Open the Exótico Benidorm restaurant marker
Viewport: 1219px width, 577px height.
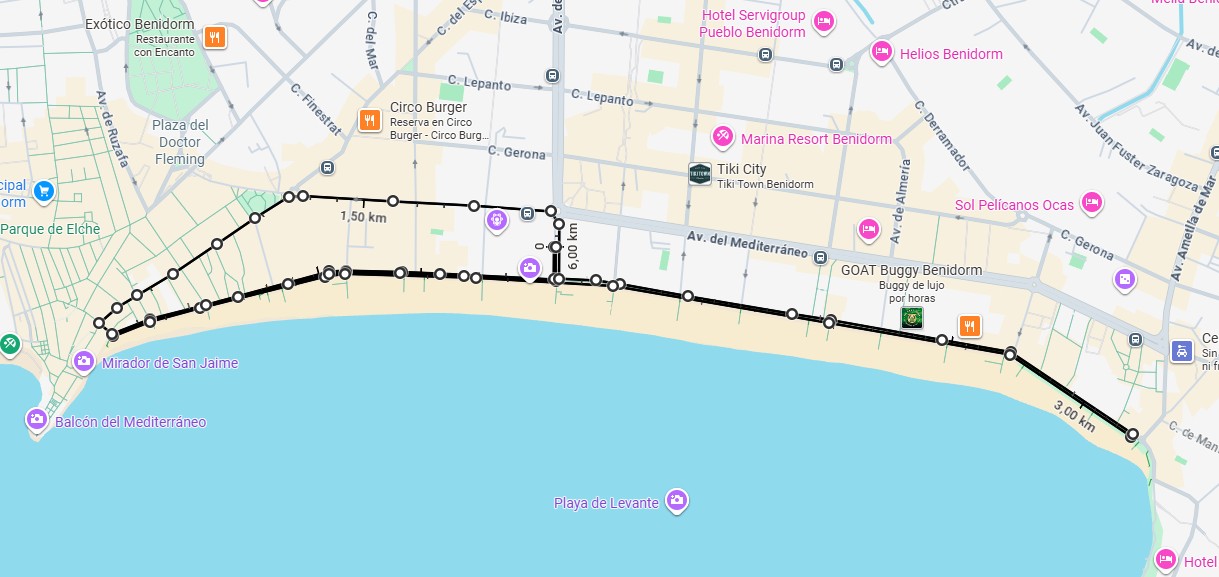[213, 38]
